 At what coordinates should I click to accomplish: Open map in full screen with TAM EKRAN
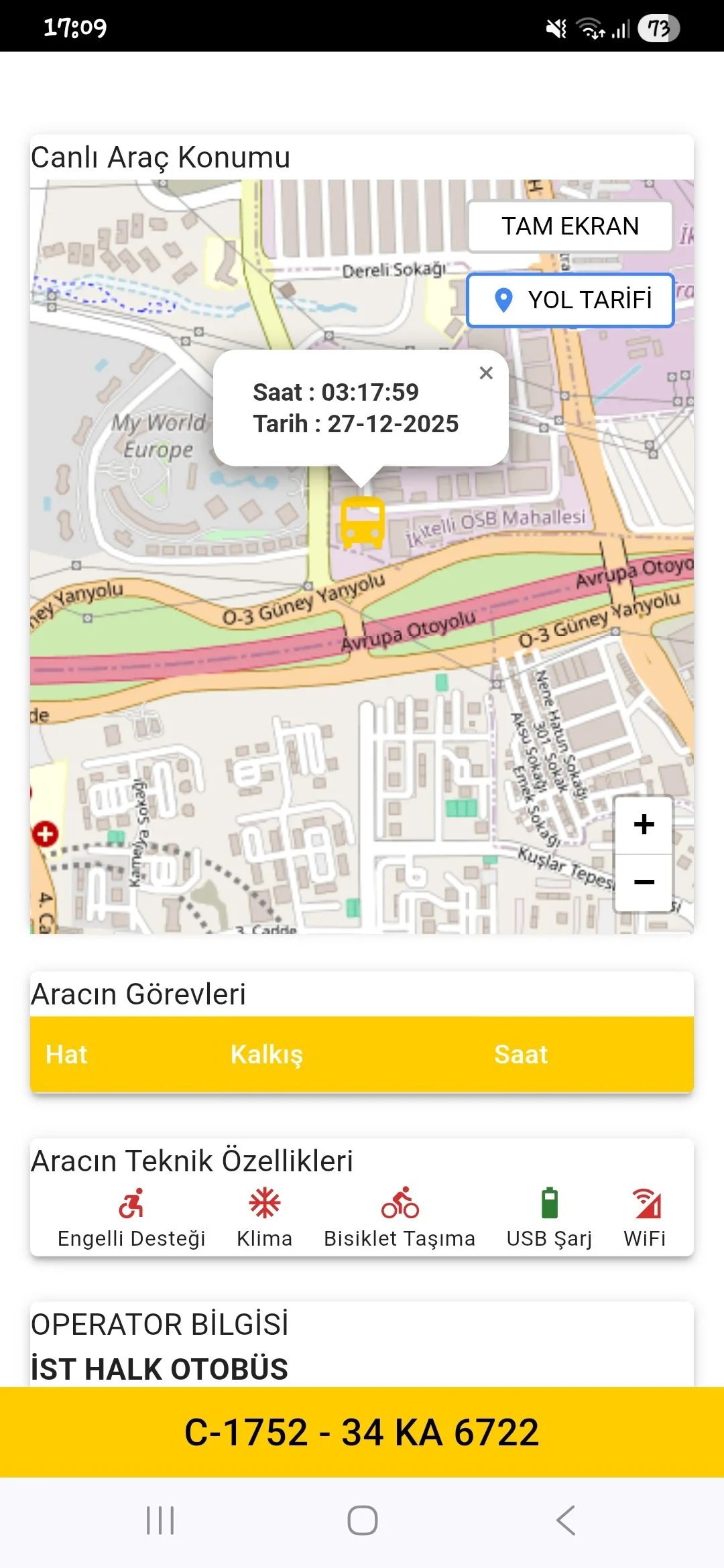pos(570,226)
